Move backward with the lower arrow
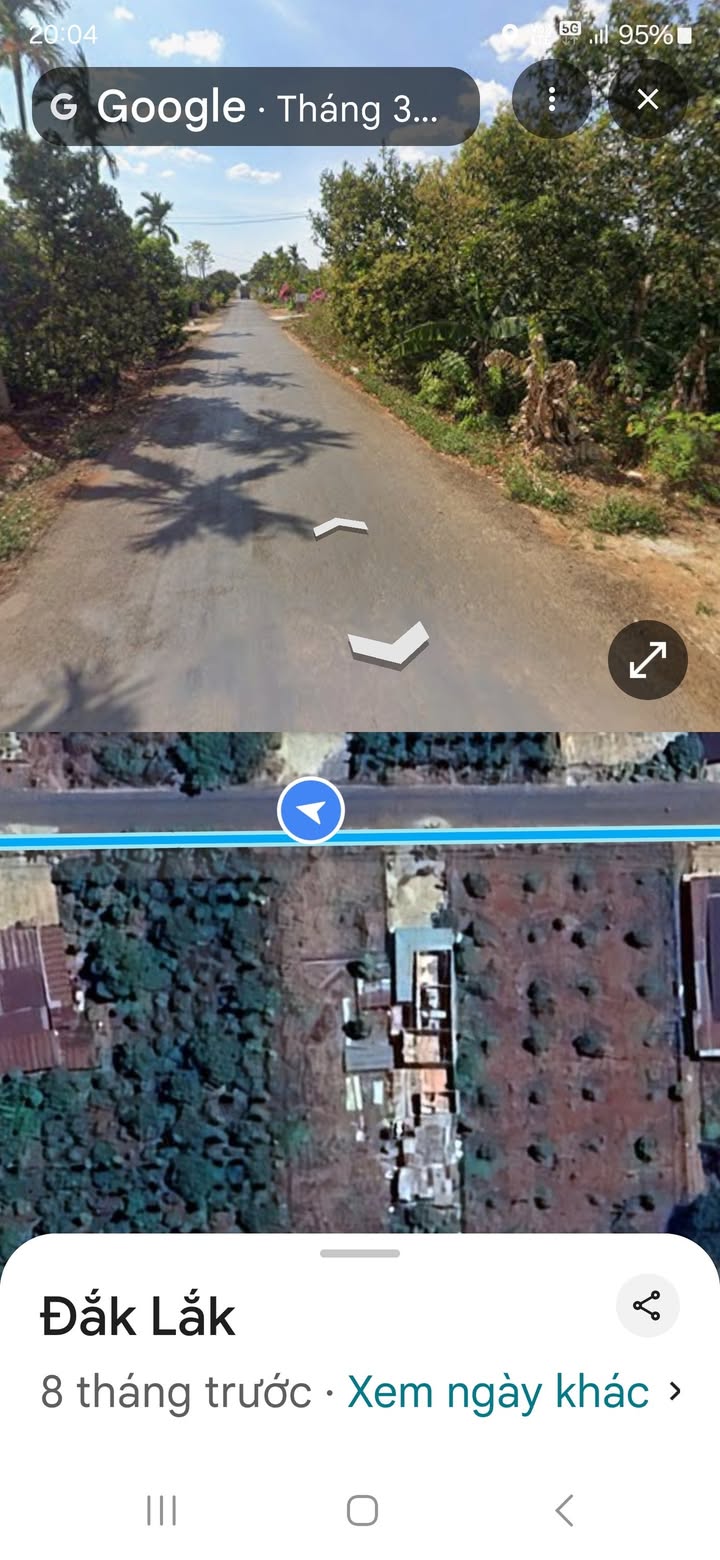720x1560 pixels. (389, 643)
